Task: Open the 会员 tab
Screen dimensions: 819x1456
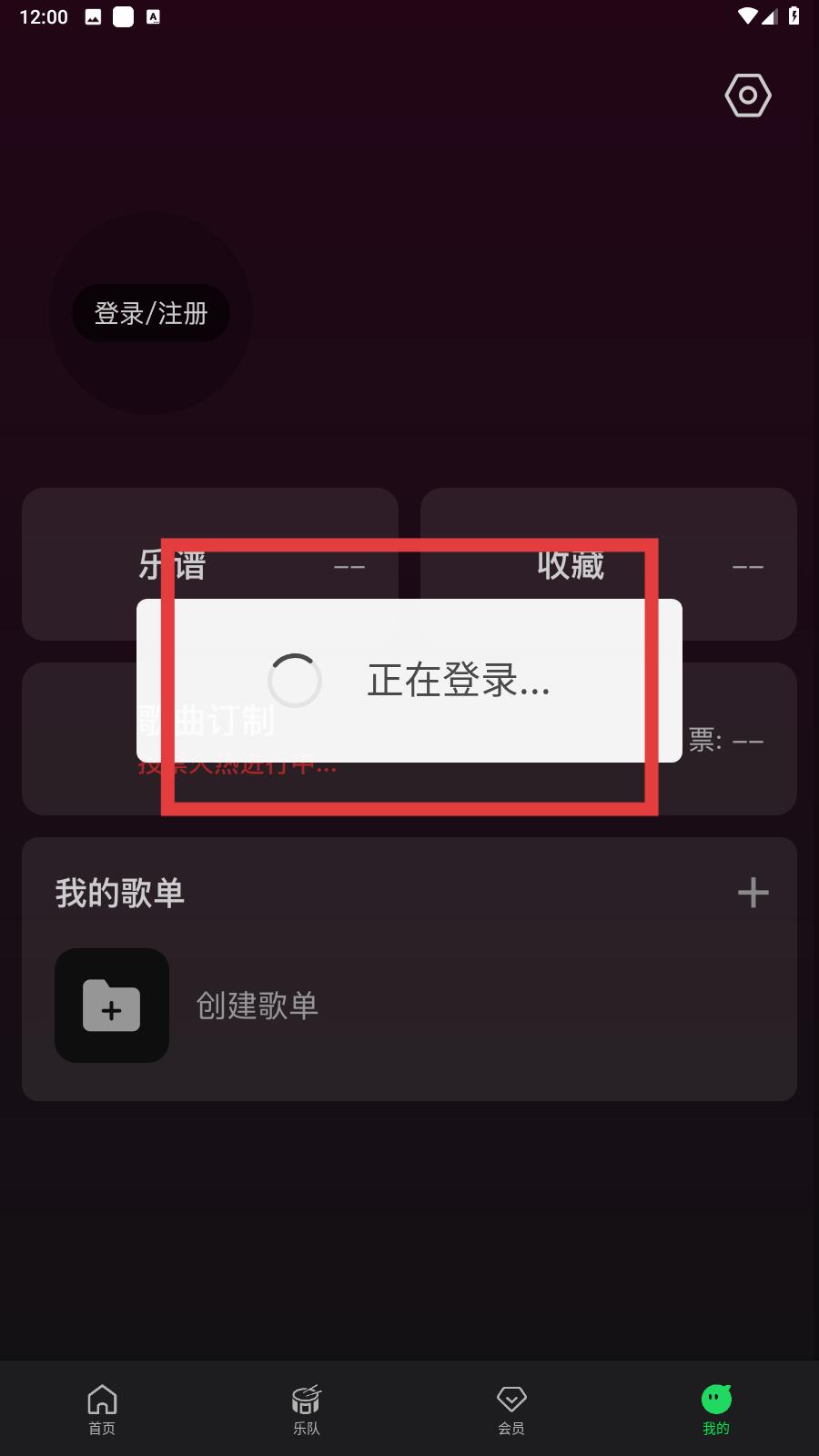Action: pyautogui.click(x=511, y=1410)
